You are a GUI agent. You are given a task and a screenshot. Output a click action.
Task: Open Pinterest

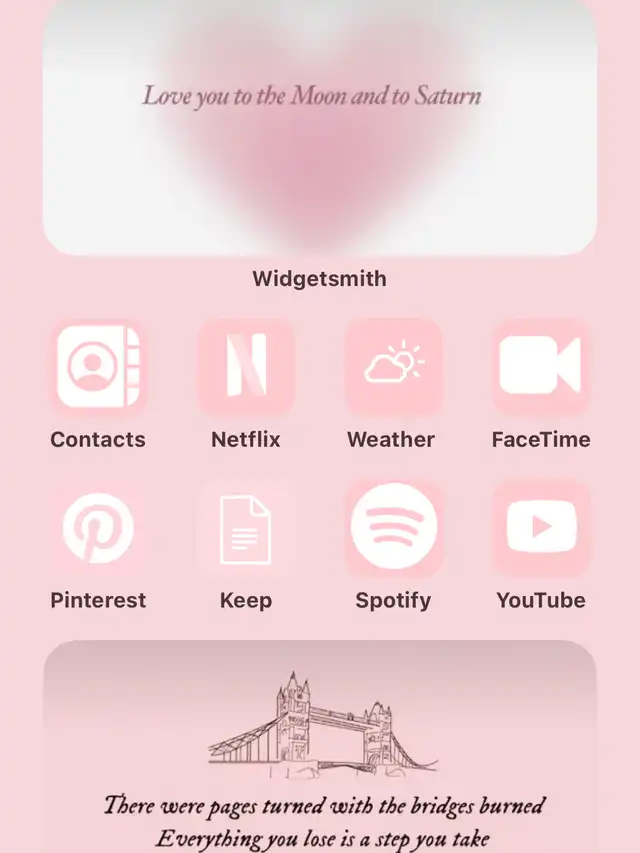click(x=98, y=528)
